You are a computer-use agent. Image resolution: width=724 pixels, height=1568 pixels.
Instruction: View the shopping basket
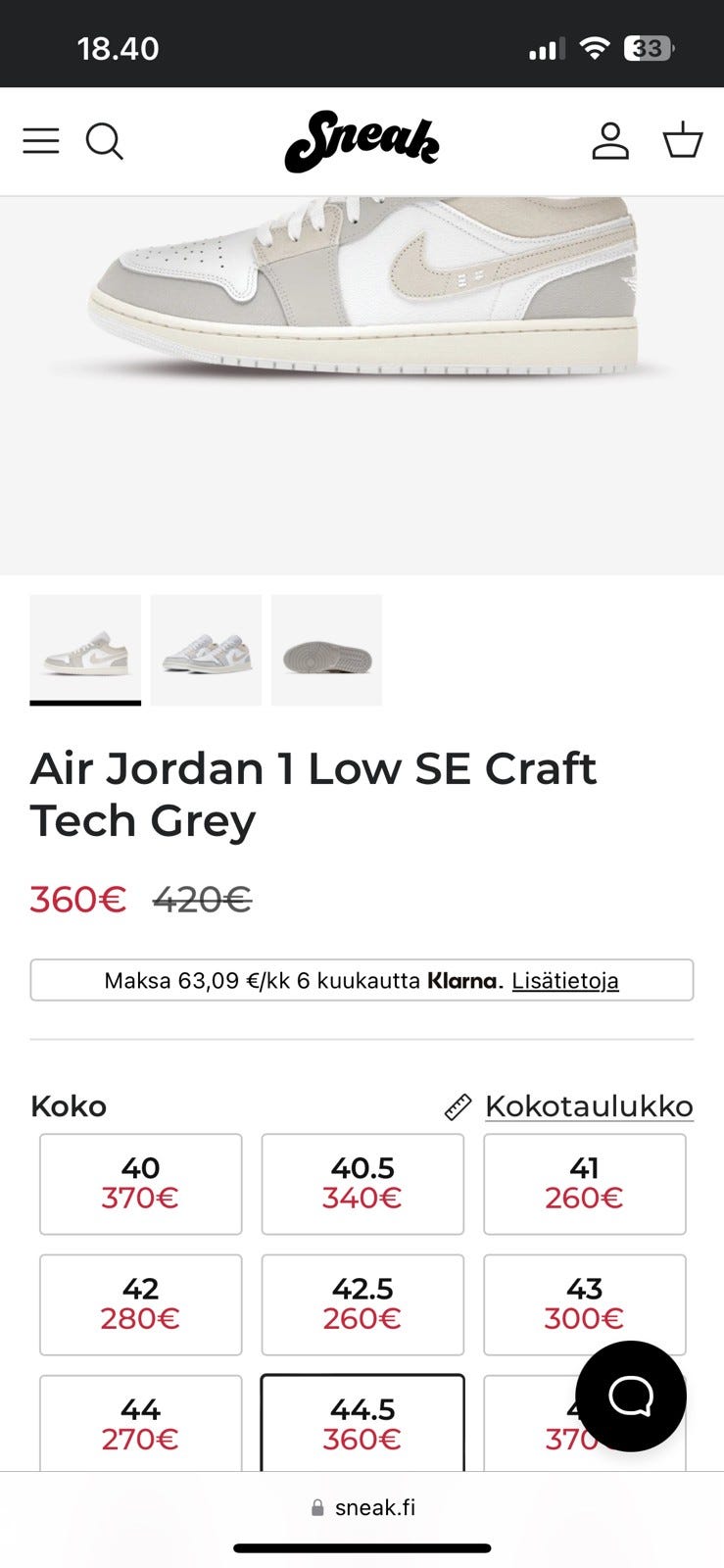(683, 141)
